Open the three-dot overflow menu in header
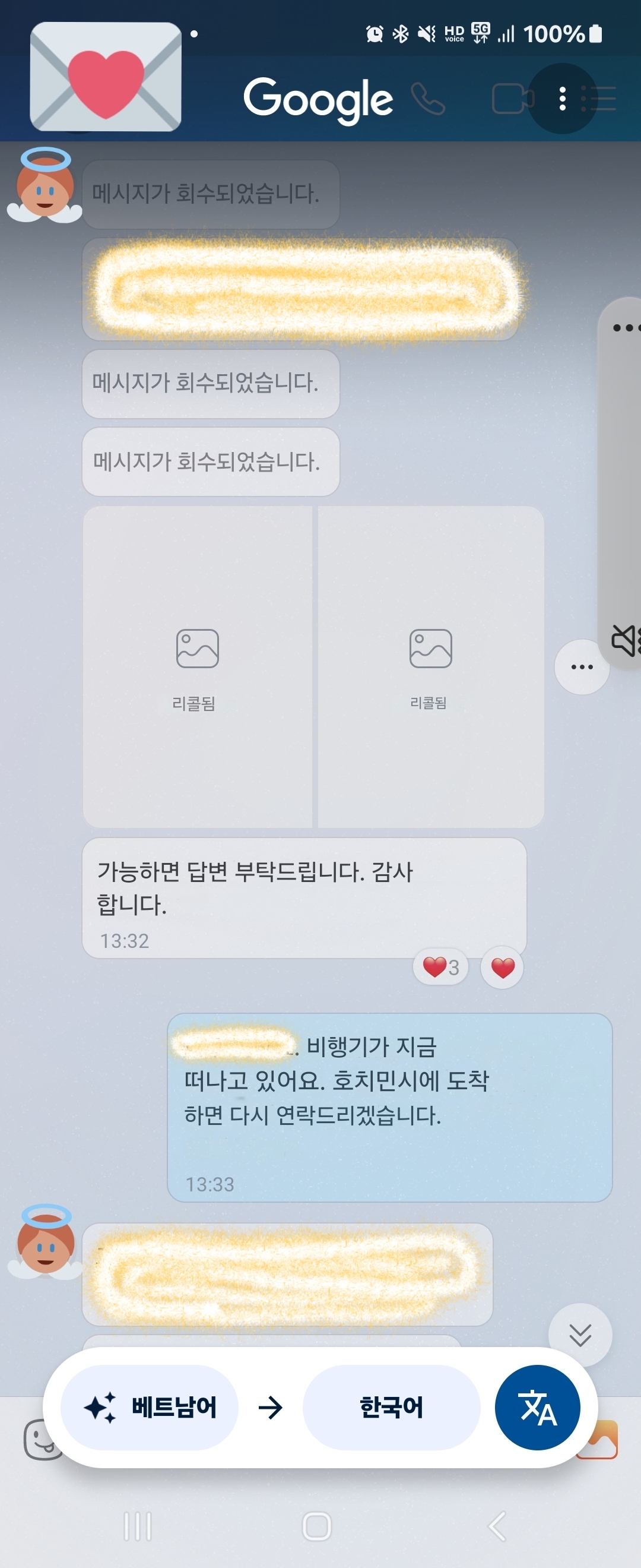641x1568 pixels. click(563, 99)
